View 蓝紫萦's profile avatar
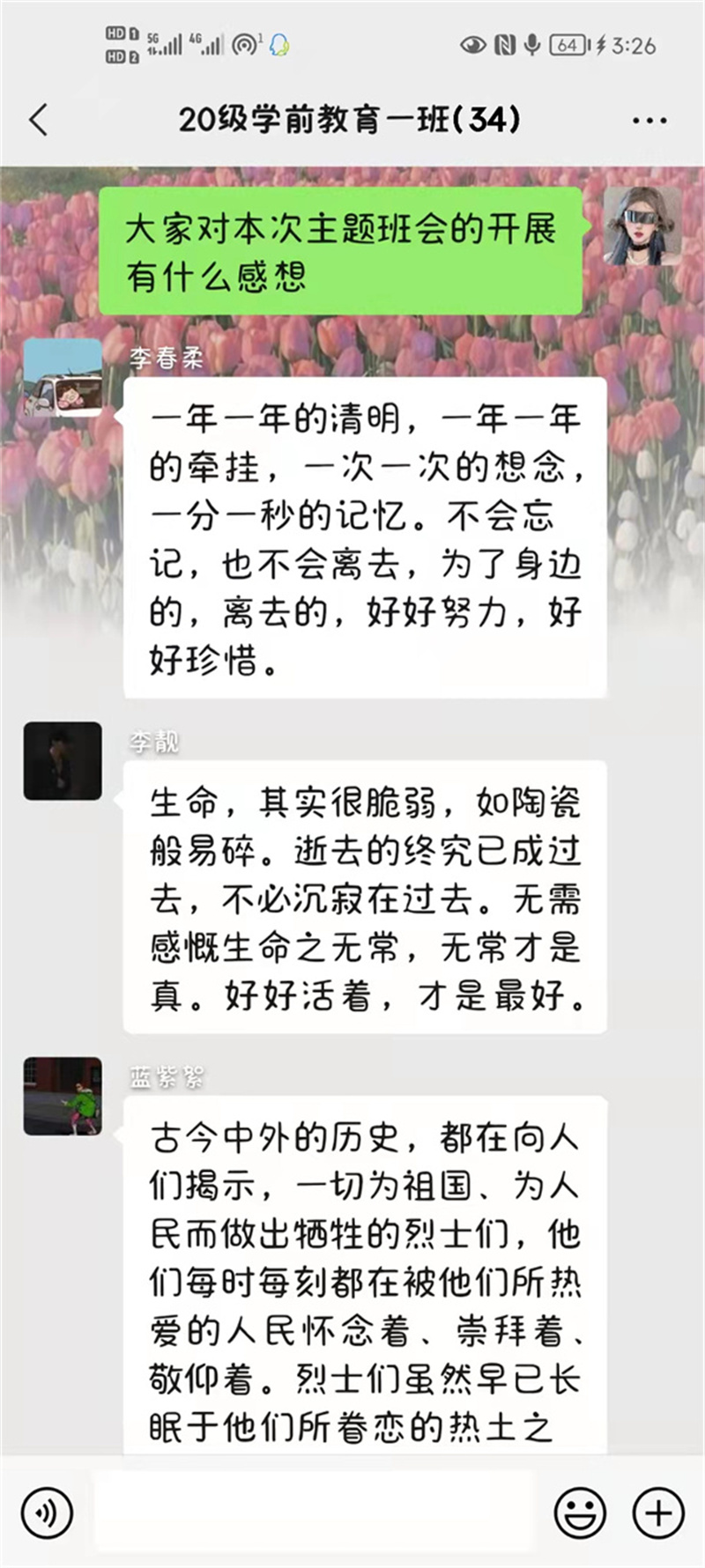705x1568 pixels. [63, 1096]
